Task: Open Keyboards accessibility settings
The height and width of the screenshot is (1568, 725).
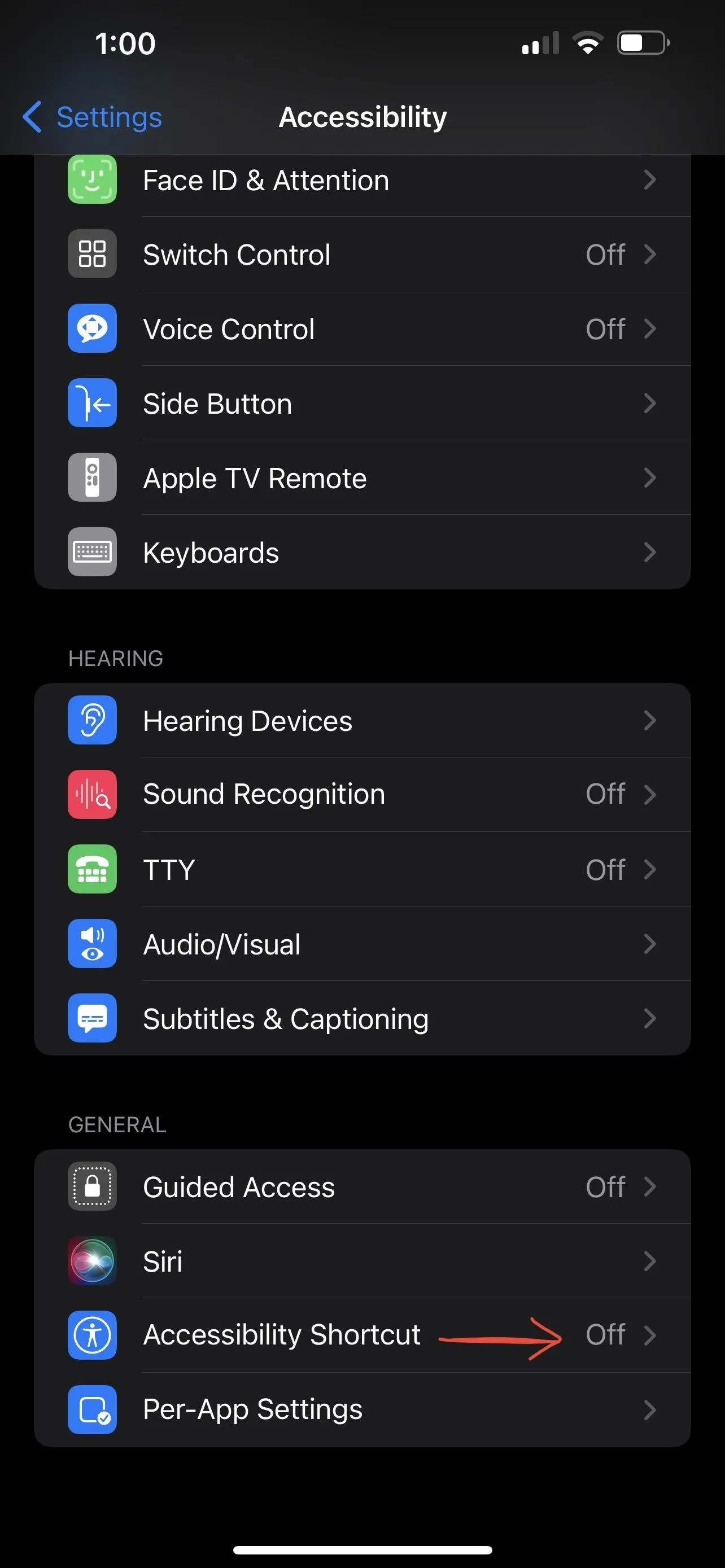Action: point(362,552)
